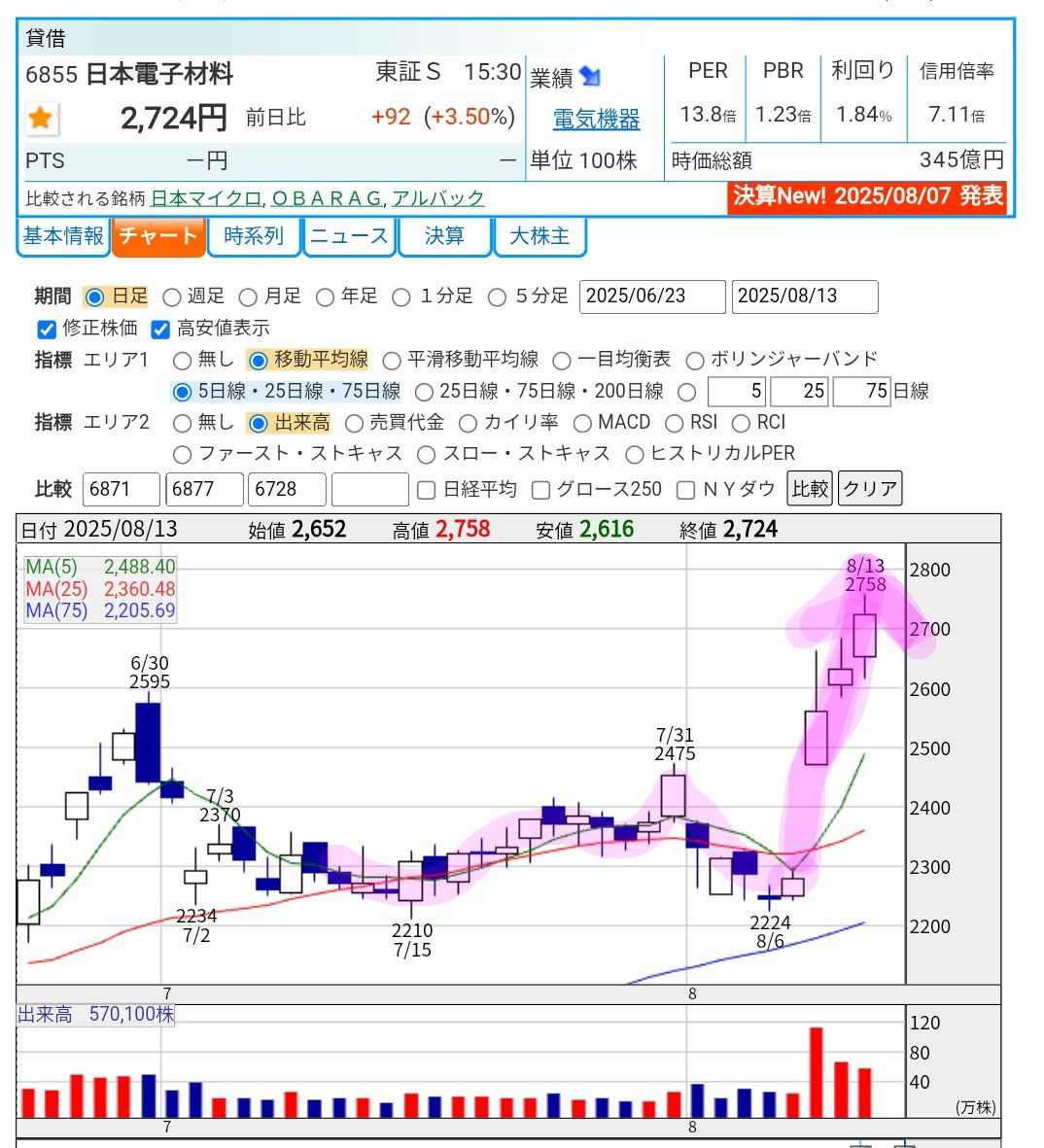
Task: Open the 電気機器 sector link
Action: (596, 120)
